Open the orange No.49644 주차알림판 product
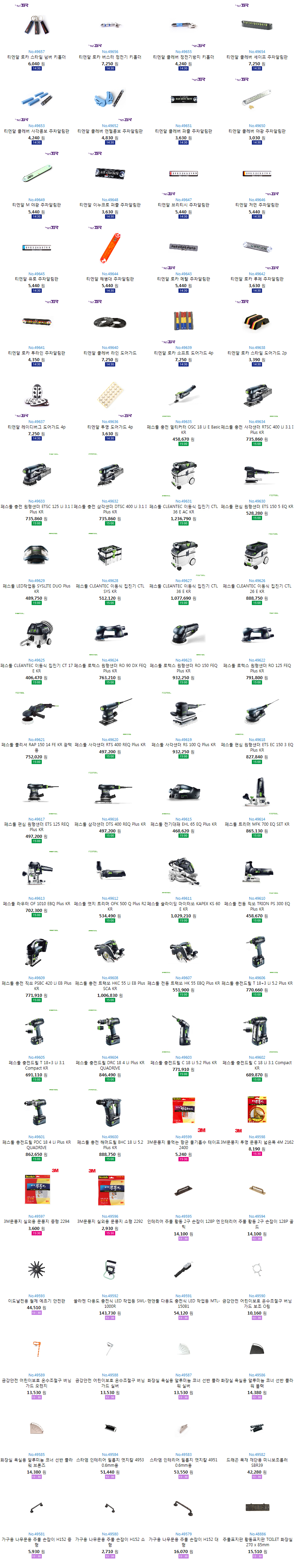294x1568 pixels. [x=109, y=279]
